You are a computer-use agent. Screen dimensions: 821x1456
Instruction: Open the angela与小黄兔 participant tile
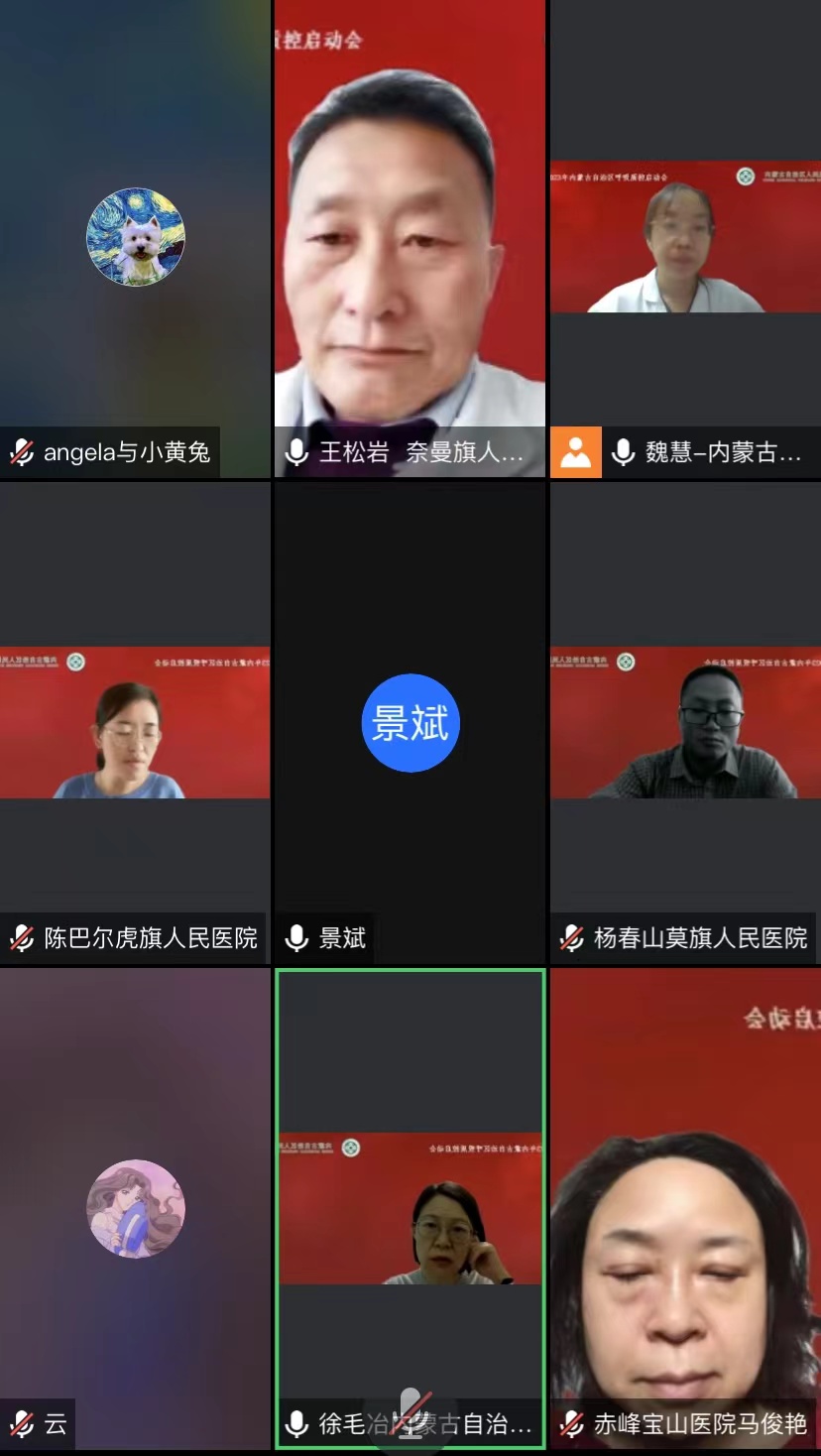coord(135,238)
